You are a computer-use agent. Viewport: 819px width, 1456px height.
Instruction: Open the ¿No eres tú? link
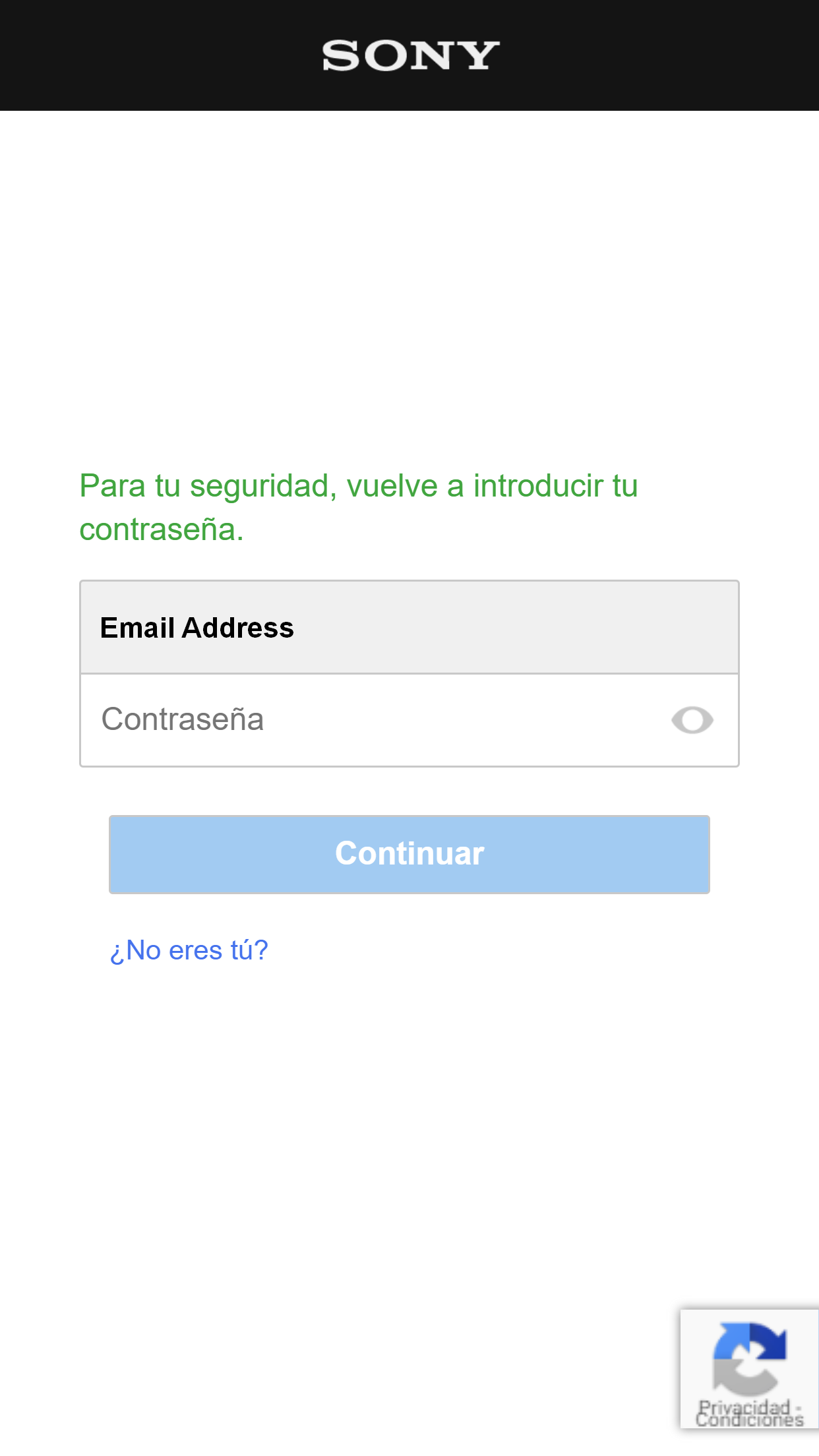(189, 950)
